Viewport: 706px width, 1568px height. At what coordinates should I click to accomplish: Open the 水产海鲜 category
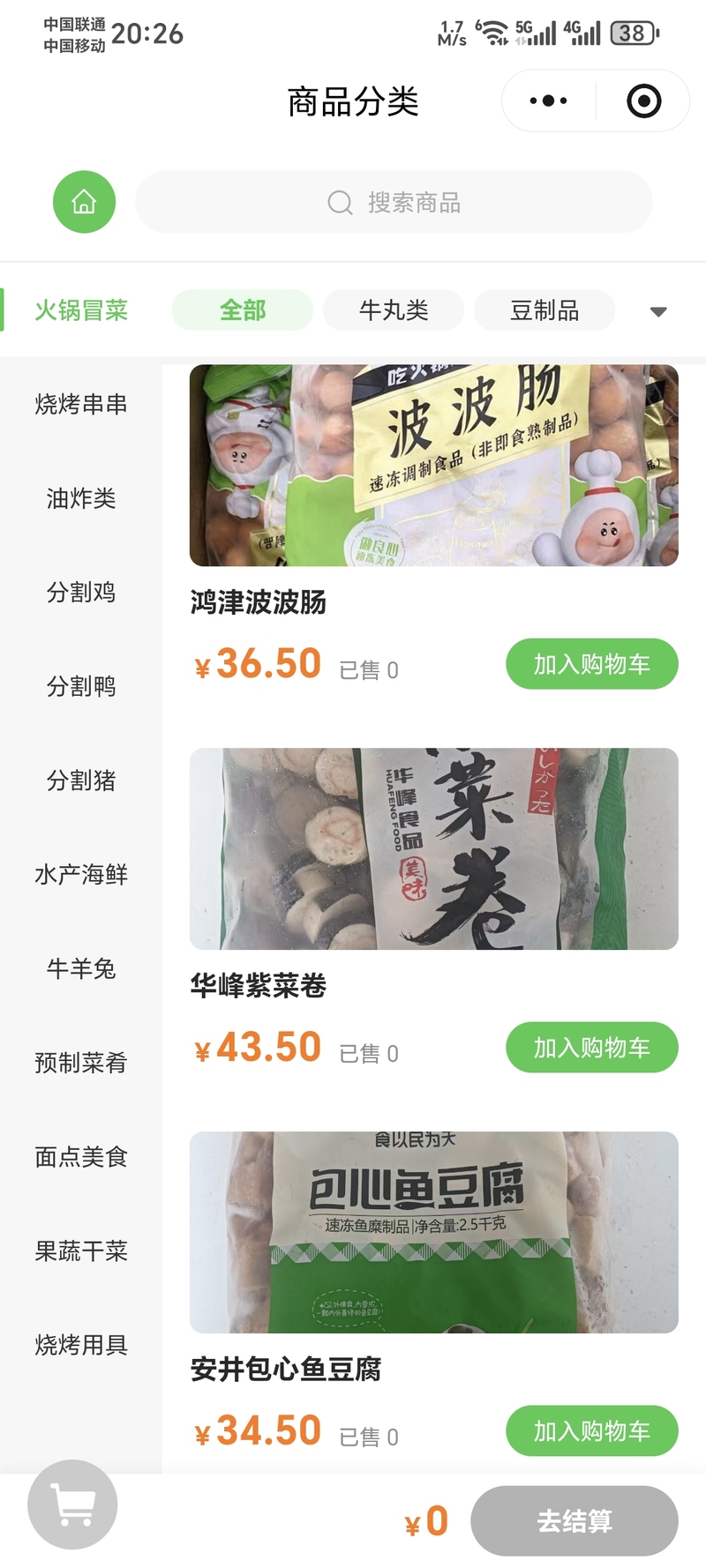[x=81, y=874]
